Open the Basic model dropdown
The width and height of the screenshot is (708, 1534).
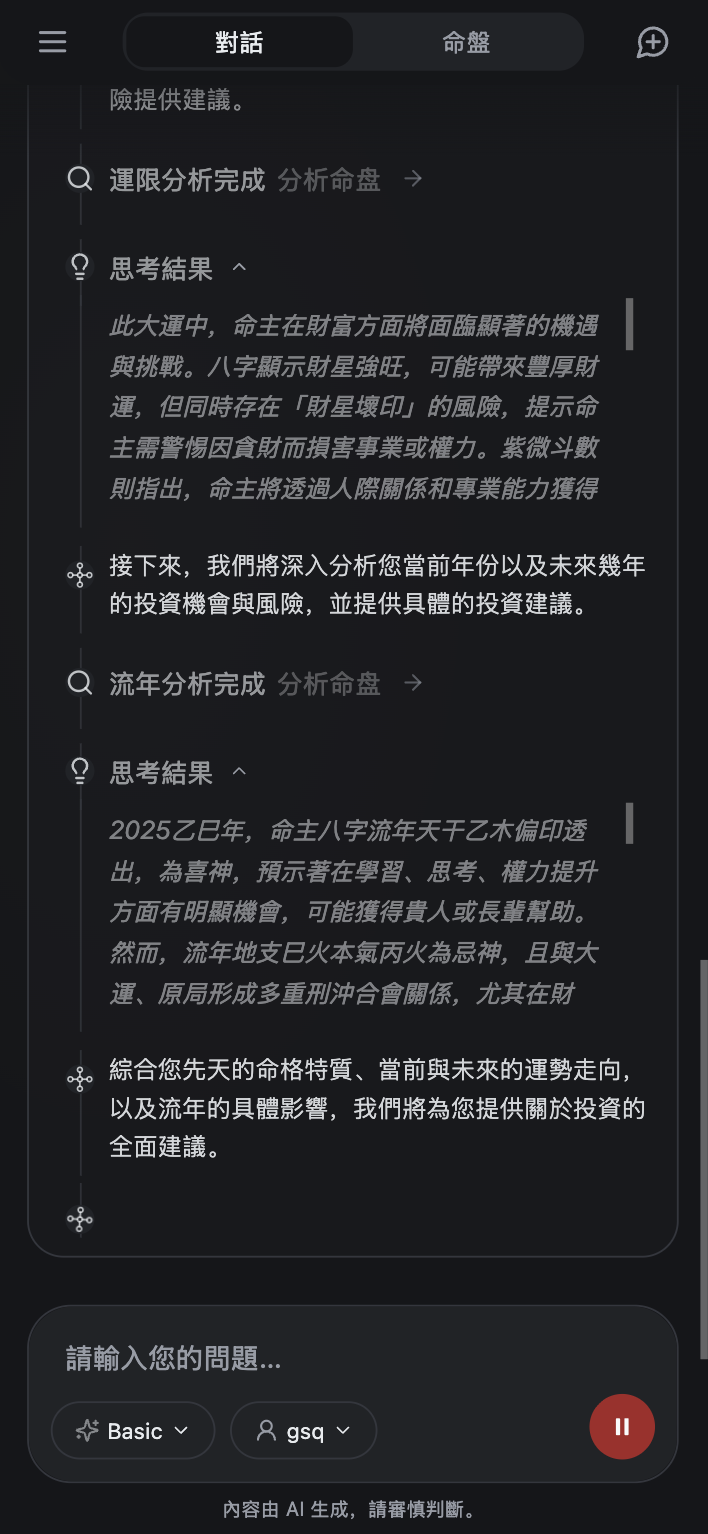pyautogui.click(x=133, y=1430)
